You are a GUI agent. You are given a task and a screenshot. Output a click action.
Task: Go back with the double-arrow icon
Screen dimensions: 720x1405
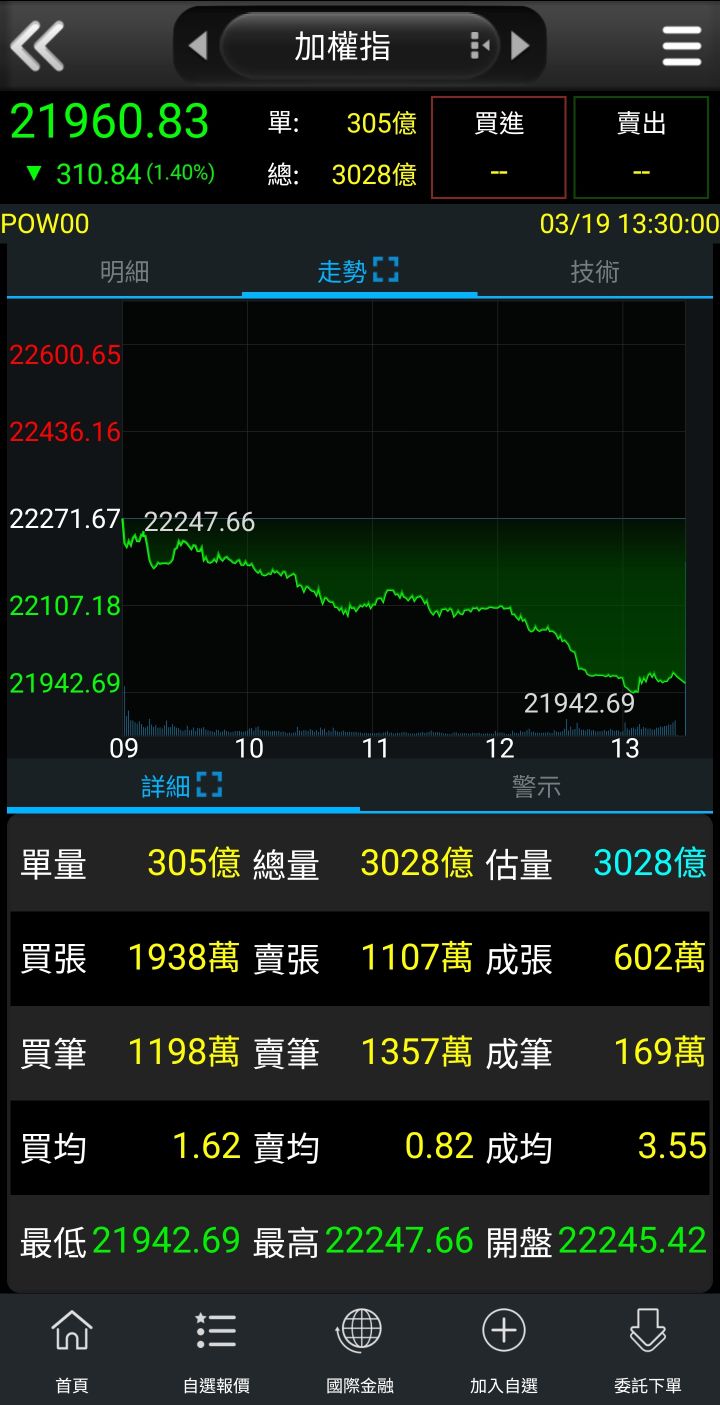(x=37, y=46)
